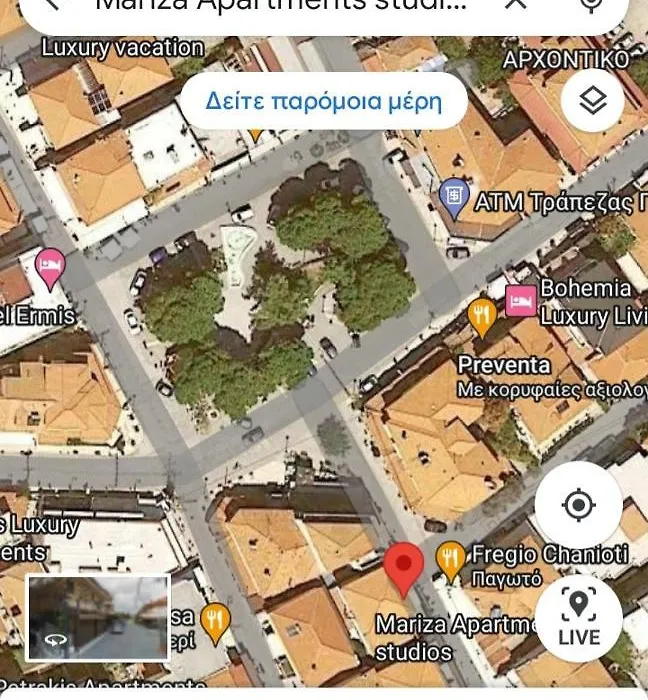Open the Street View thumbnail preview
Viewport: 648px width, 700px height.
coord(98,617)
